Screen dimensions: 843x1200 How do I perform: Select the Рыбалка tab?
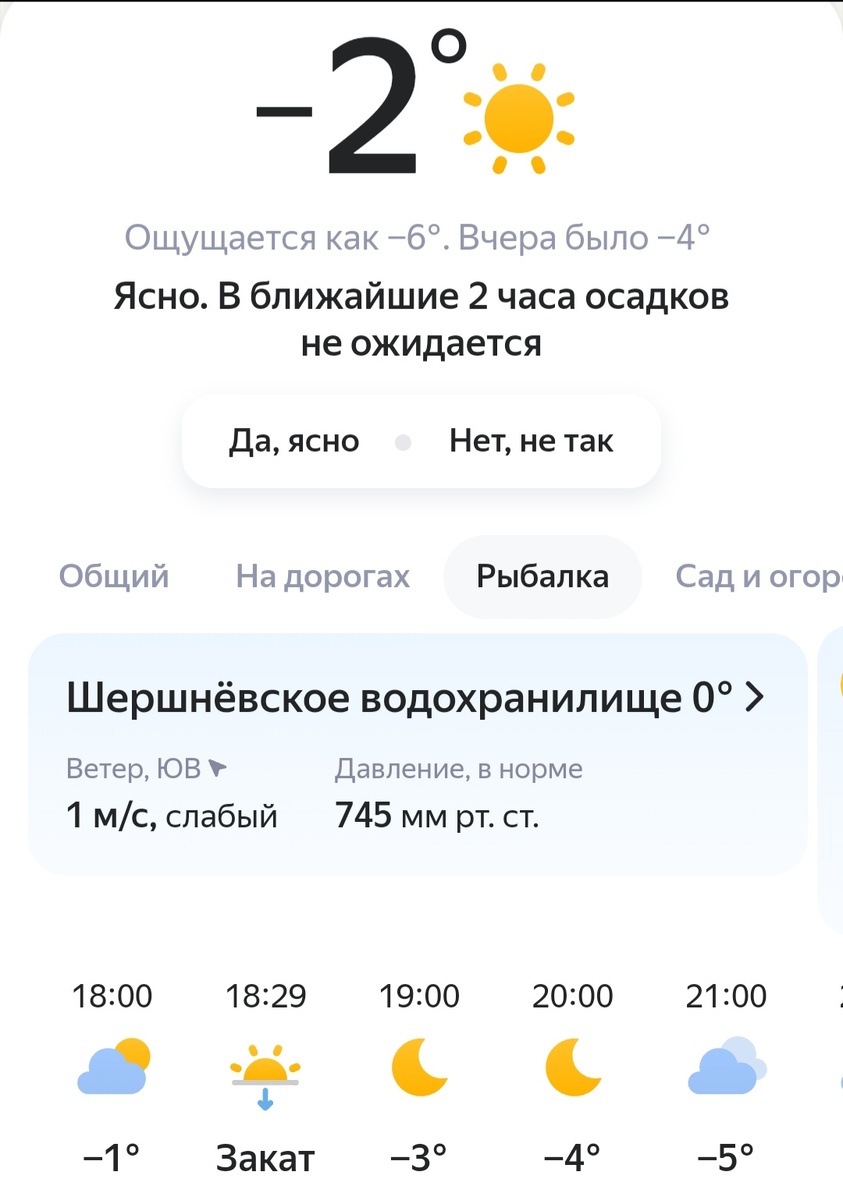pos(542,576)
